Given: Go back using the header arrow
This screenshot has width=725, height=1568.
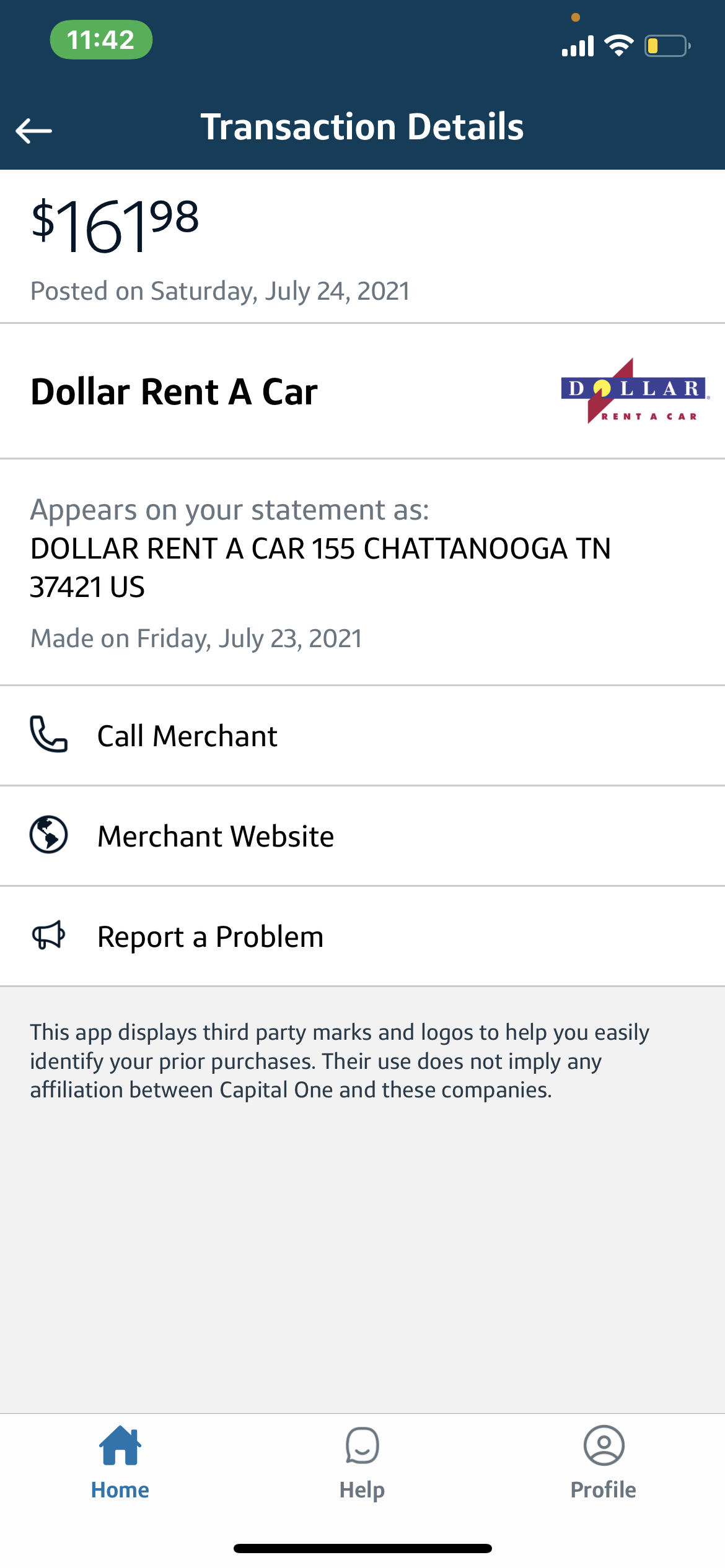Looking at the screenshot, I should (x=33, y=130).
